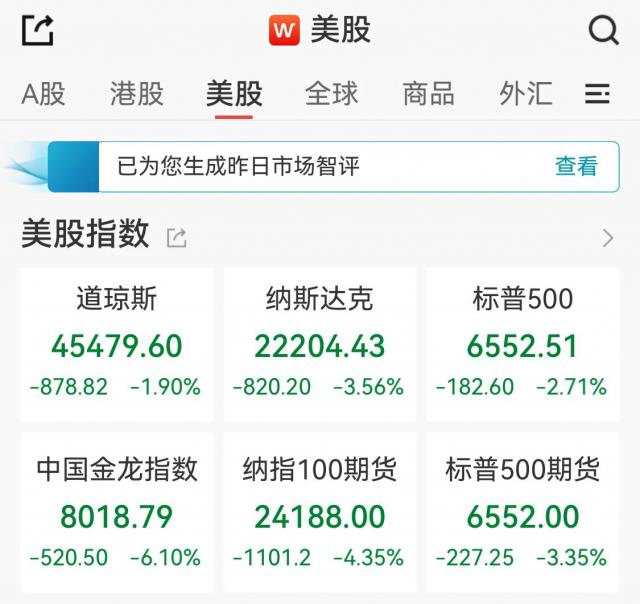View the 纳斯达克 index card

319,344
